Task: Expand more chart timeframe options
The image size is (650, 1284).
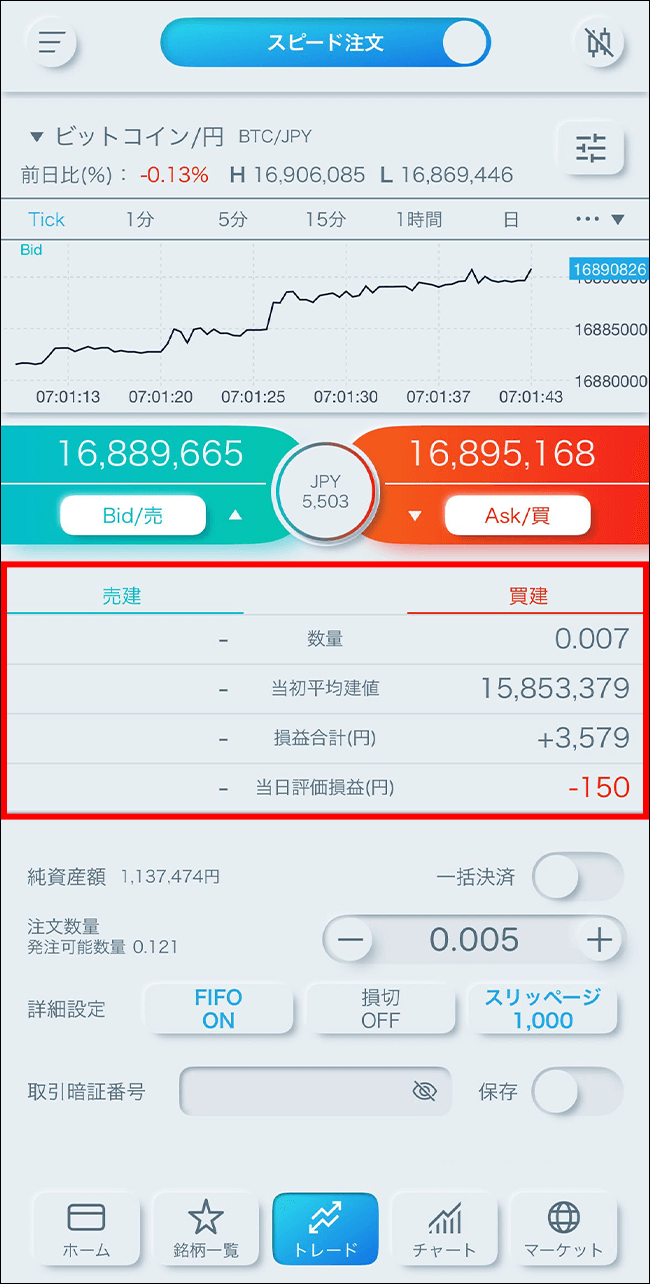Action: (600, 220)
